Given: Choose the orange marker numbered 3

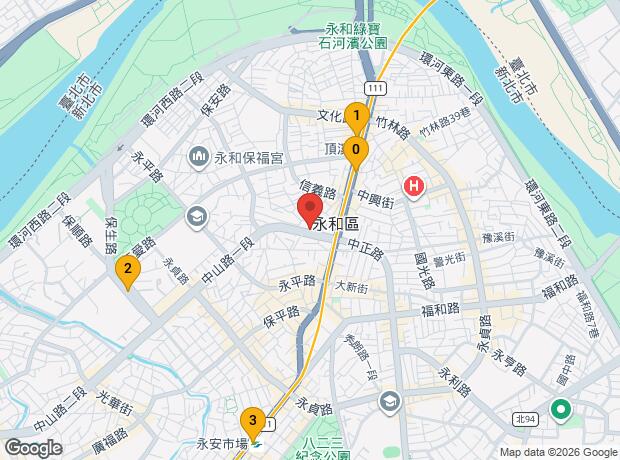Looking at the screenshot, I should point(253,424).
